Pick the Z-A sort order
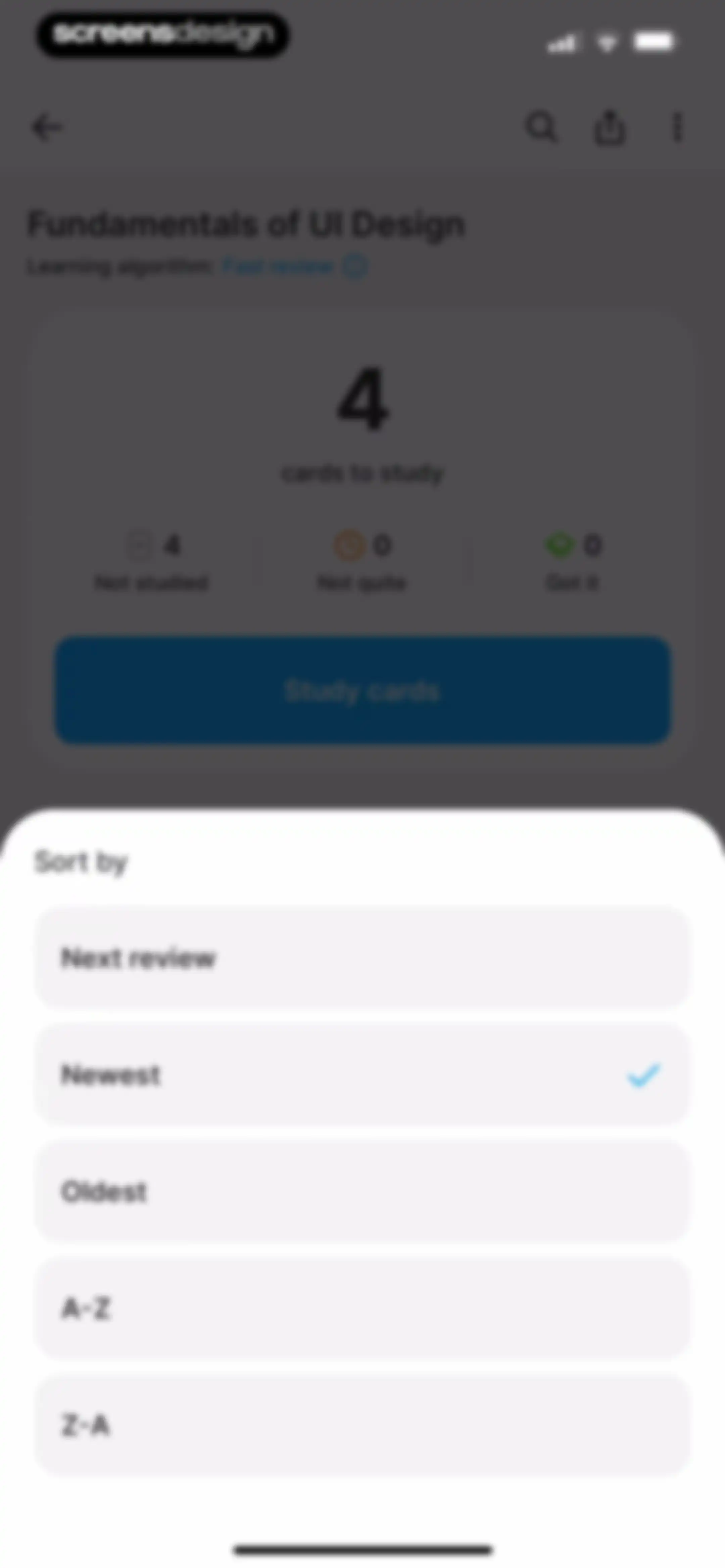725x1568 pixels. pyautogui.click(x=362, y=1425)
